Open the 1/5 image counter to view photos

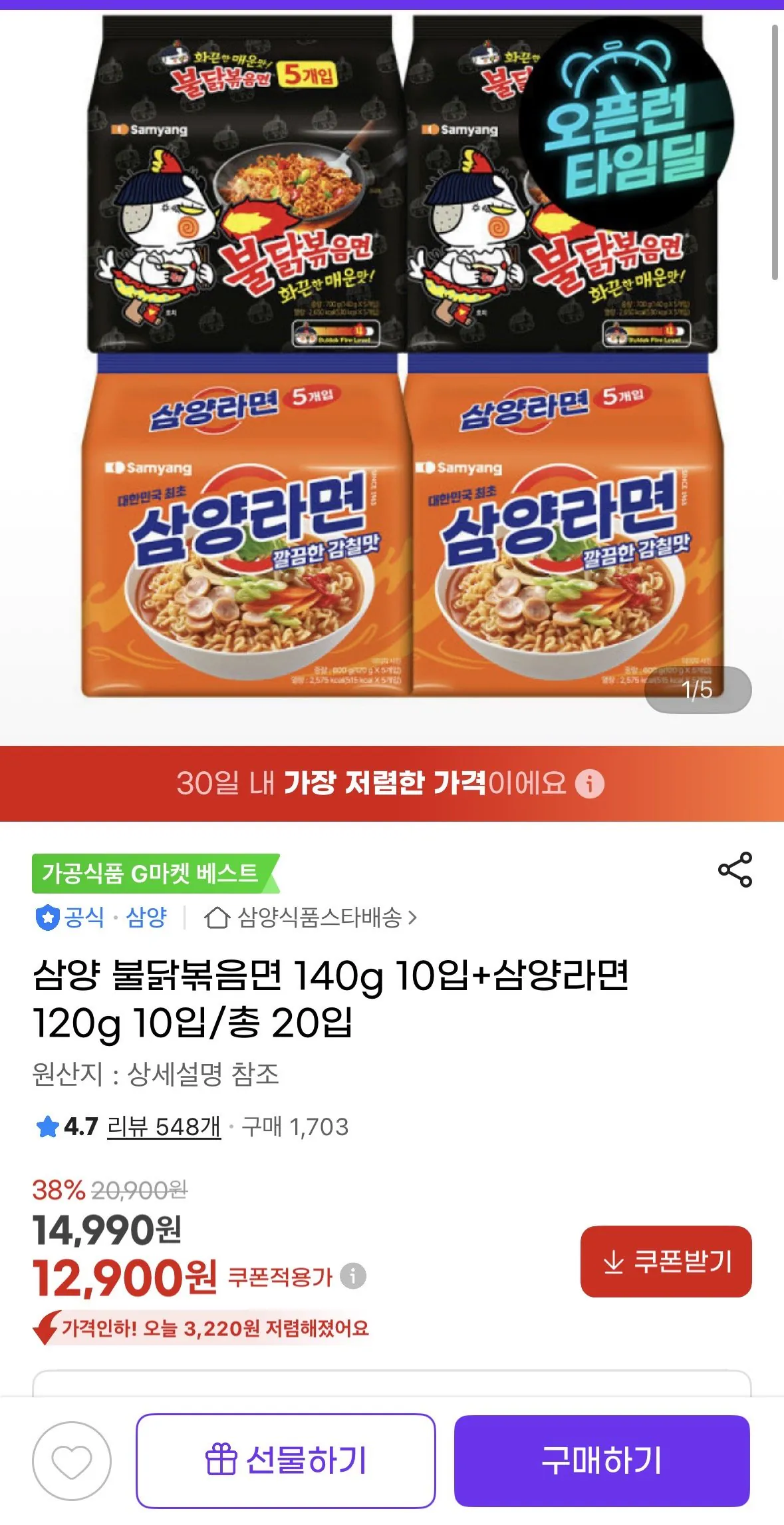(x=696, y=690)
